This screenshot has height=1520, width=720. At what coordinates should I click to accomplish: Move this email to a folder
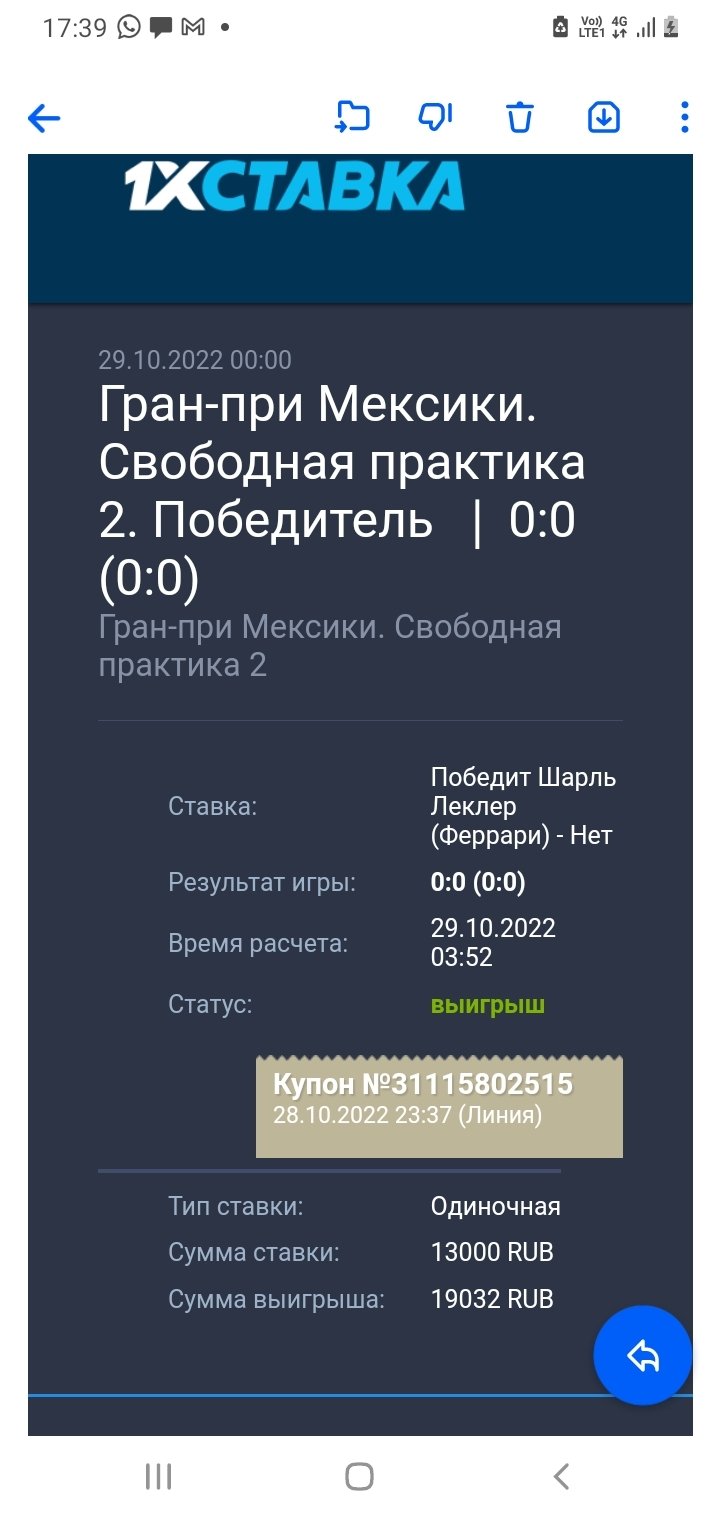point(352,118)
